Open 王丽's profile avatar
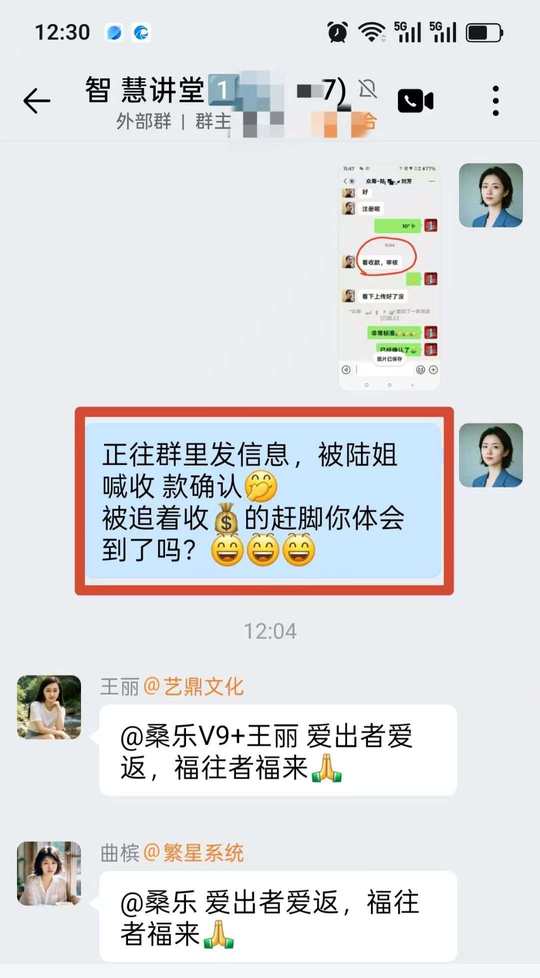 point(49,707)
